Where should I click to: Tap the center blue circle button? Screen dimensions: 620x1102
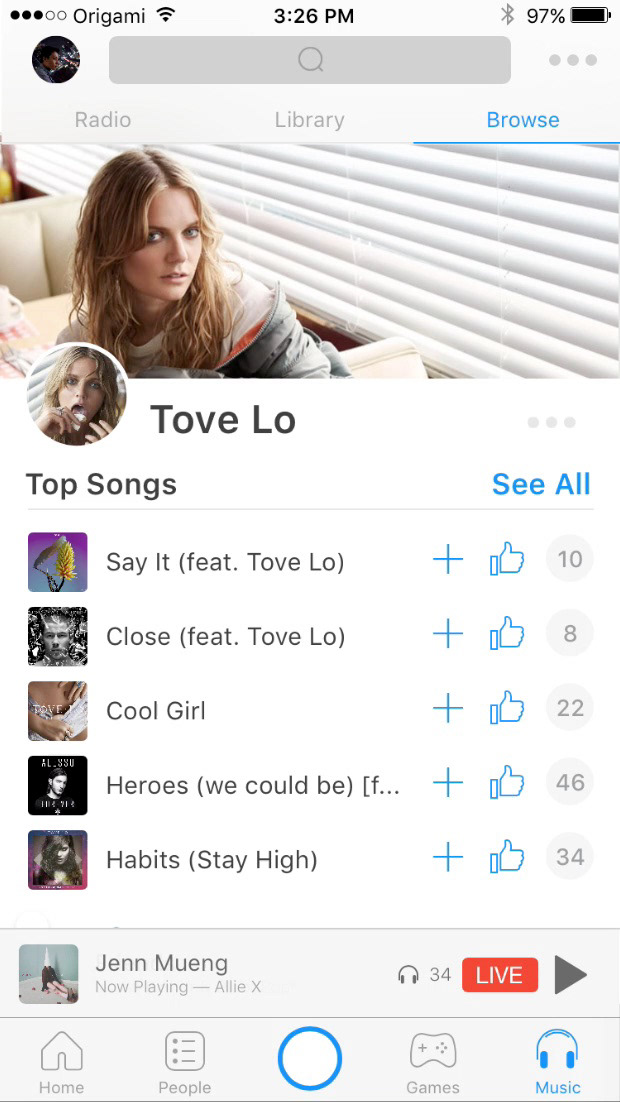point(310,1057)
